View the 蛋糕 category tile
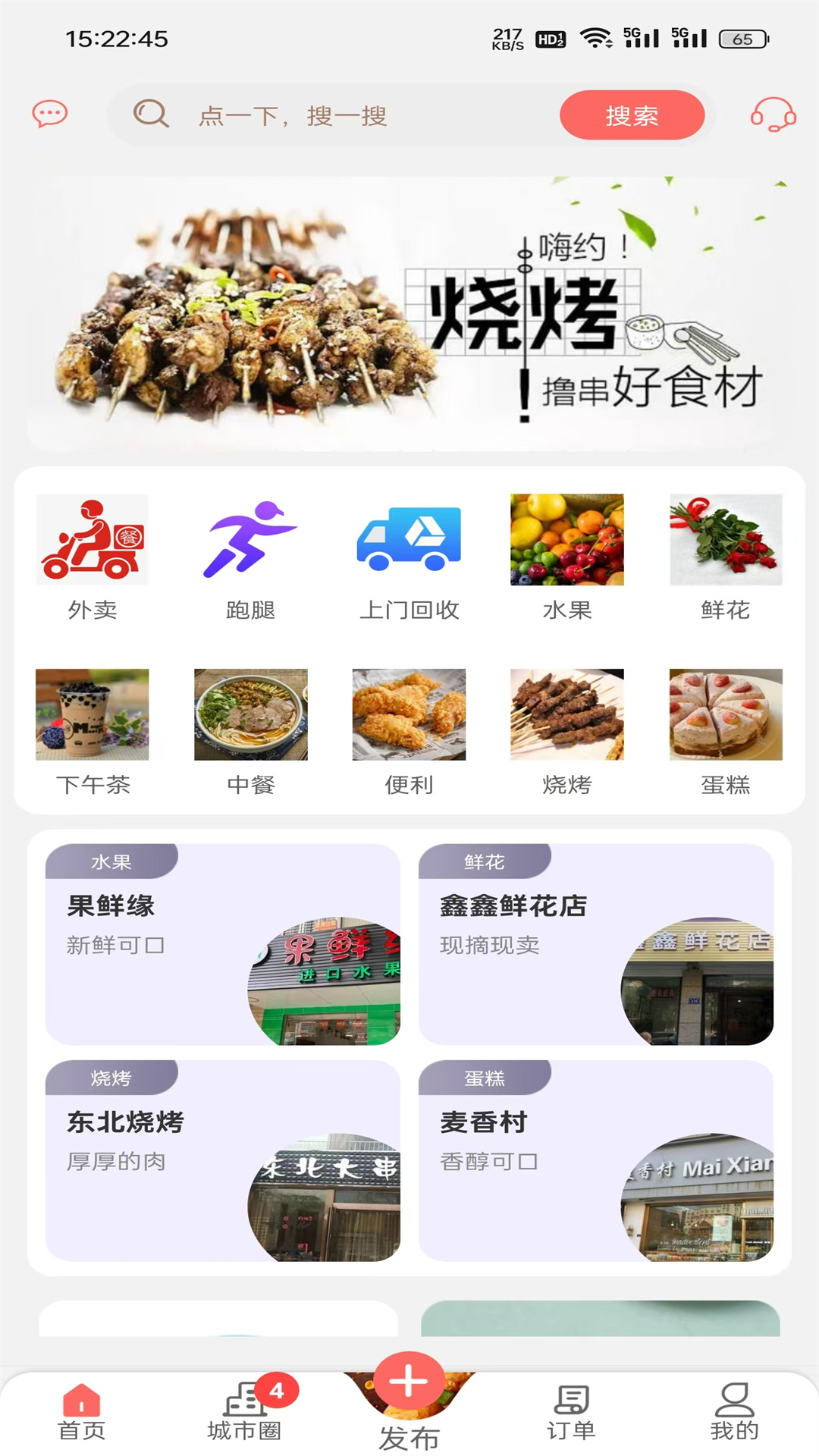Image resolution: width=819 pixels, height=1456 pixels. 726,732
